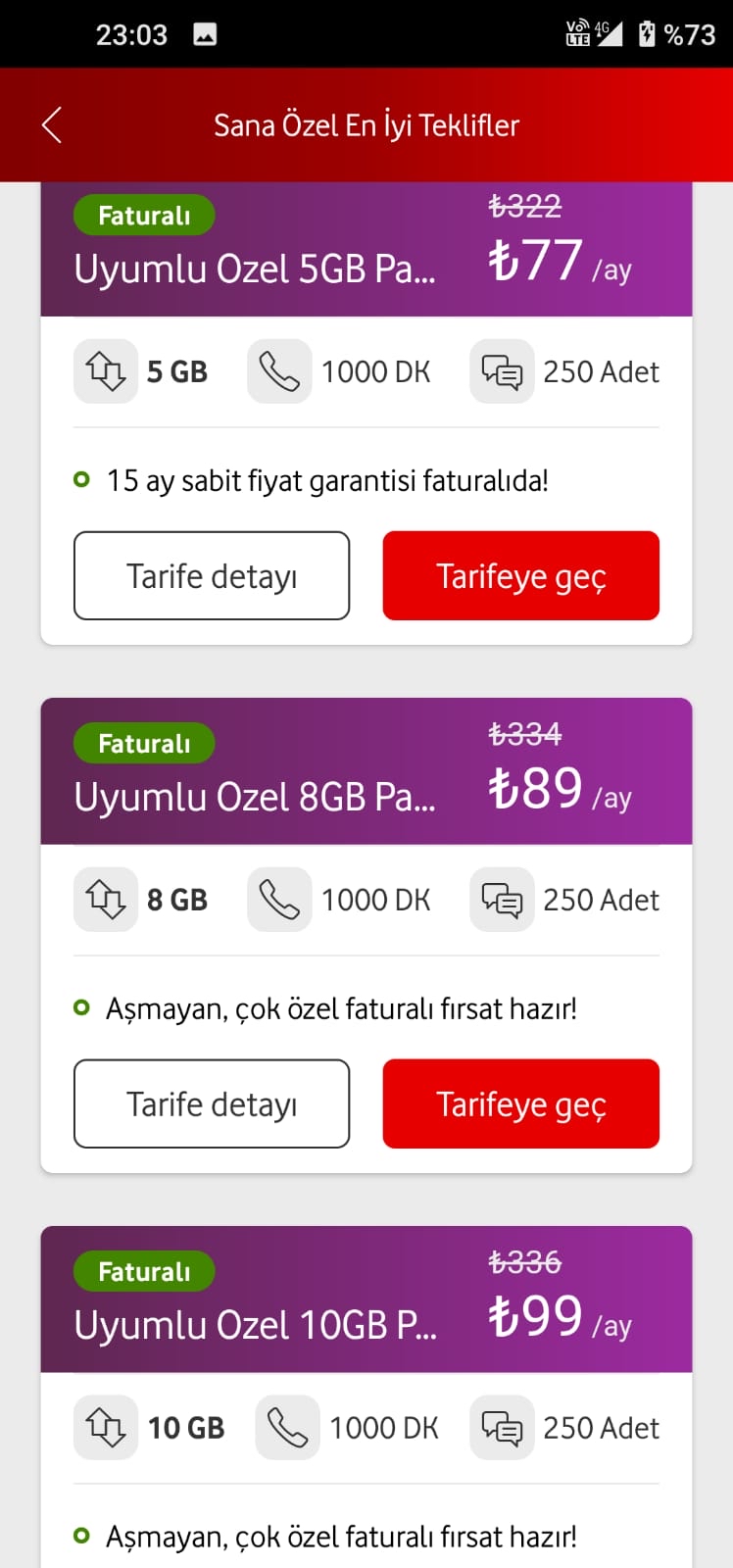
Task: Go back using the header arrow
Action: [52, 124]
